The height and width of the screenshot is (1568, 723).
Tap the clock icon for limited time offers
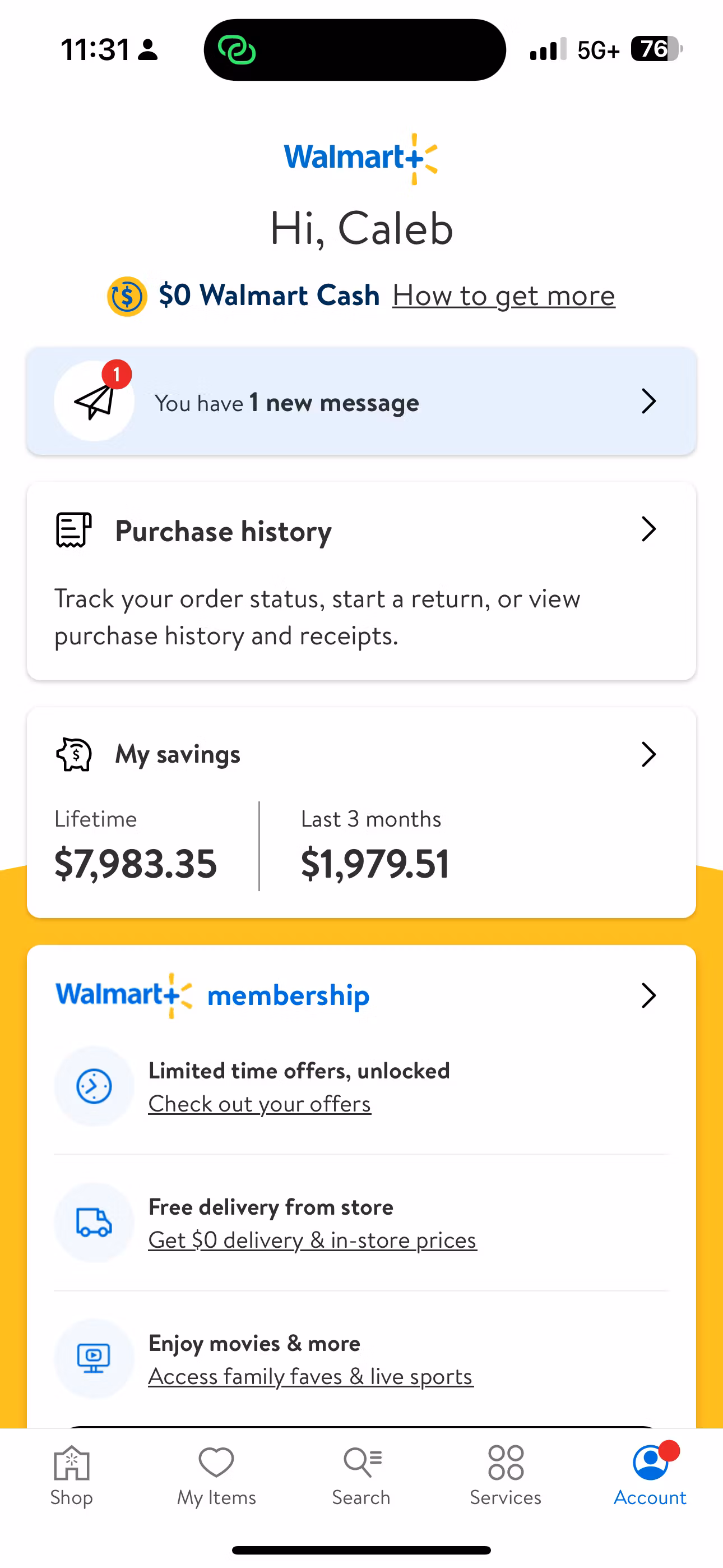point(94,1086)
